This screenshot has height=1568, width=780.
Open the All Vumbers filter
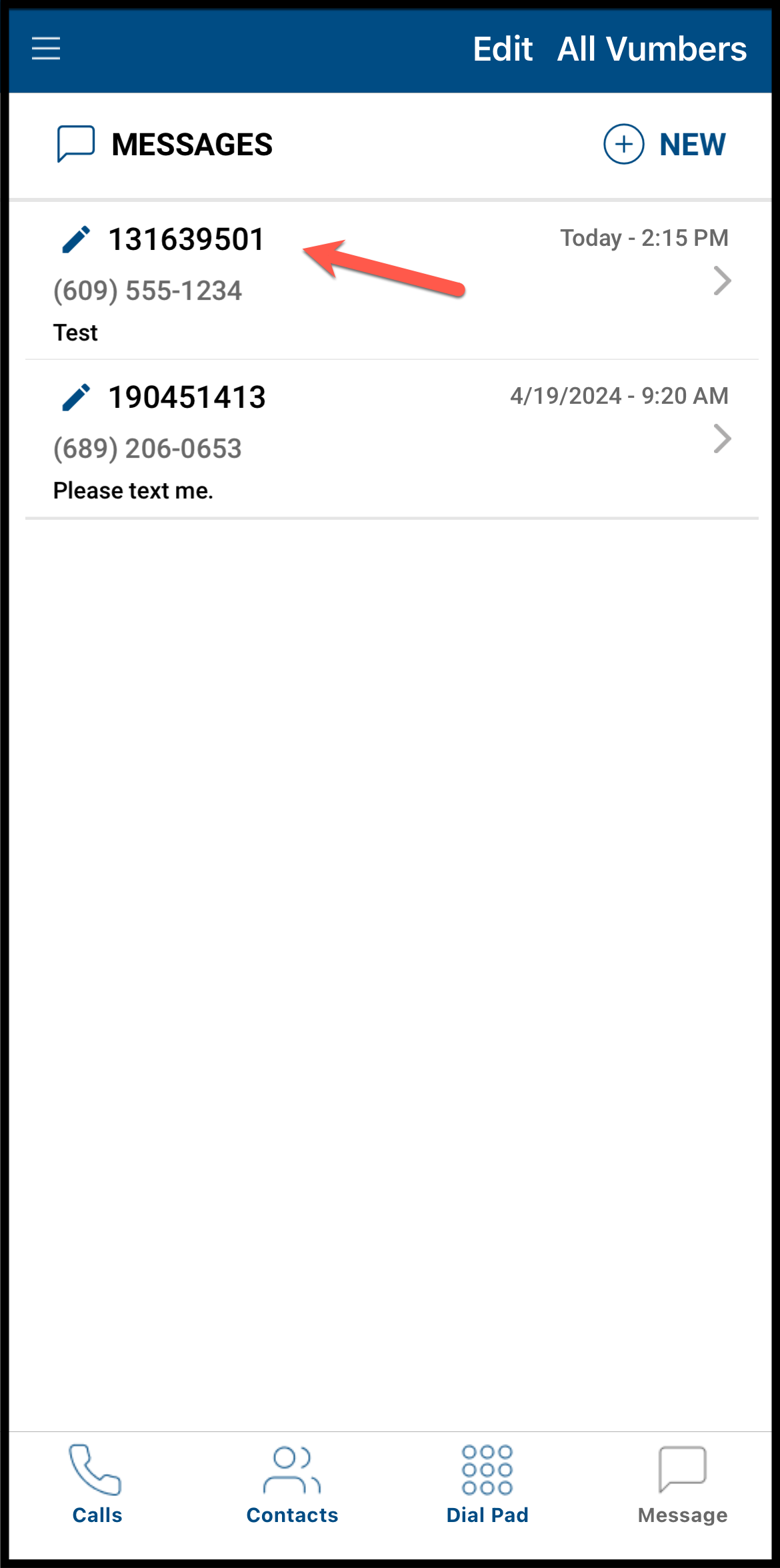click(651, 49)
